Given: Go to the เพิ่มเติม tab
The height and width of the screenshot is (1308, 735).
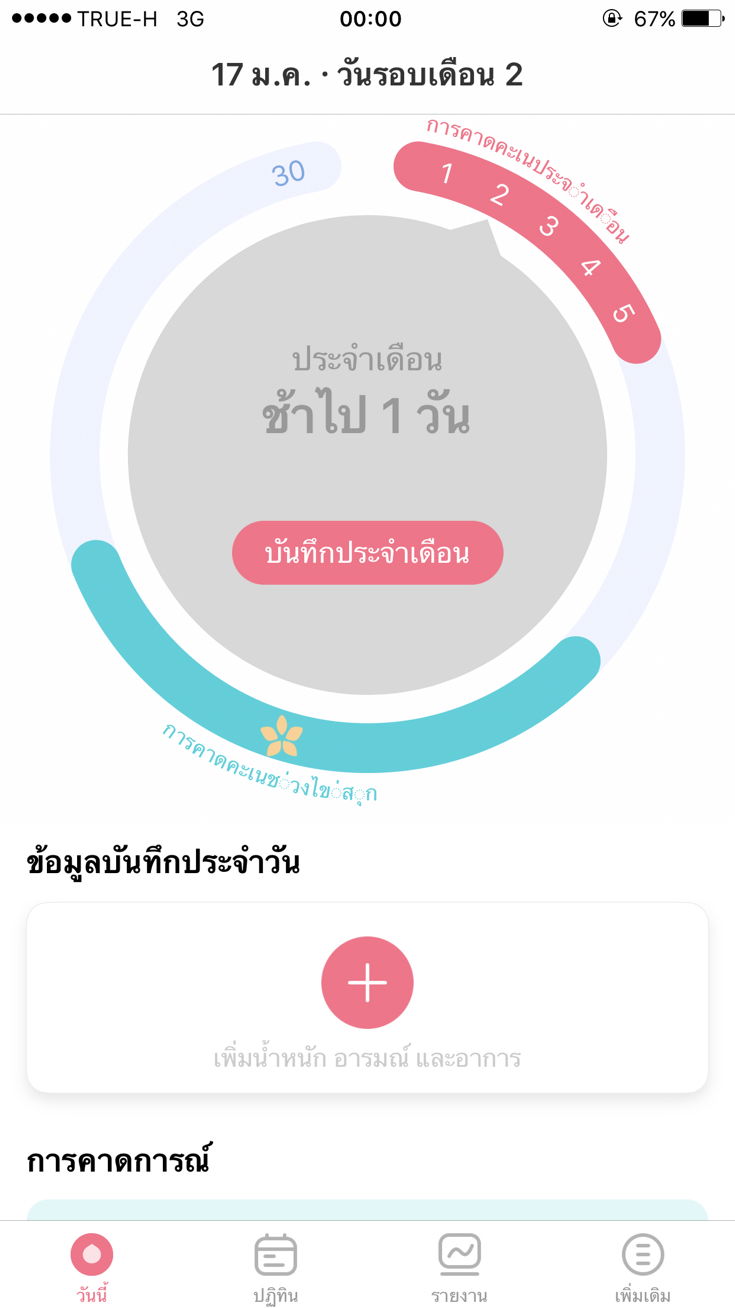Looking at the screenshot, I should tap(643, 1267).
